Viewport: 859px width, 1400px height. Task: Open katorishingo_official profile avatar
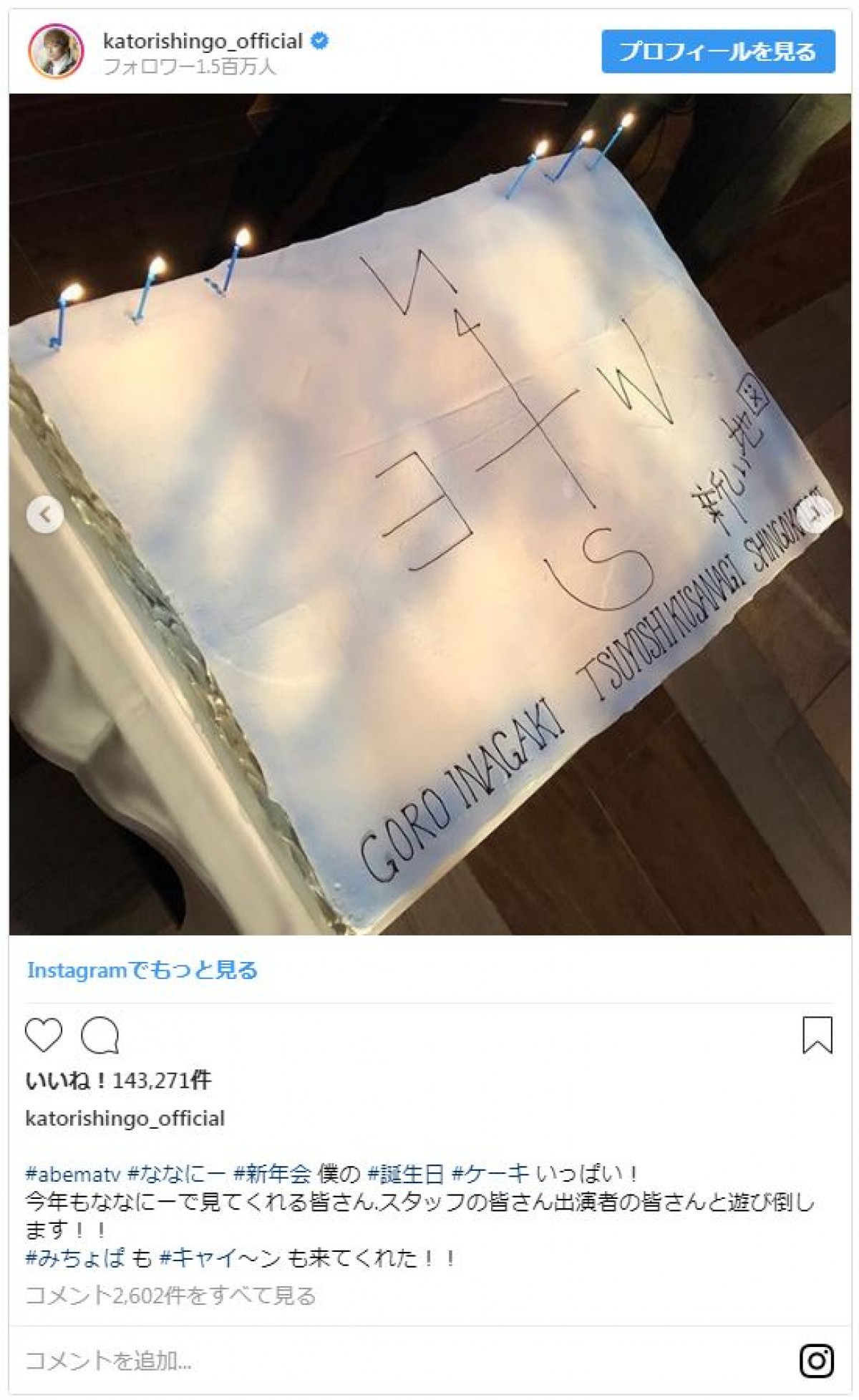click(x=55, y=52)
